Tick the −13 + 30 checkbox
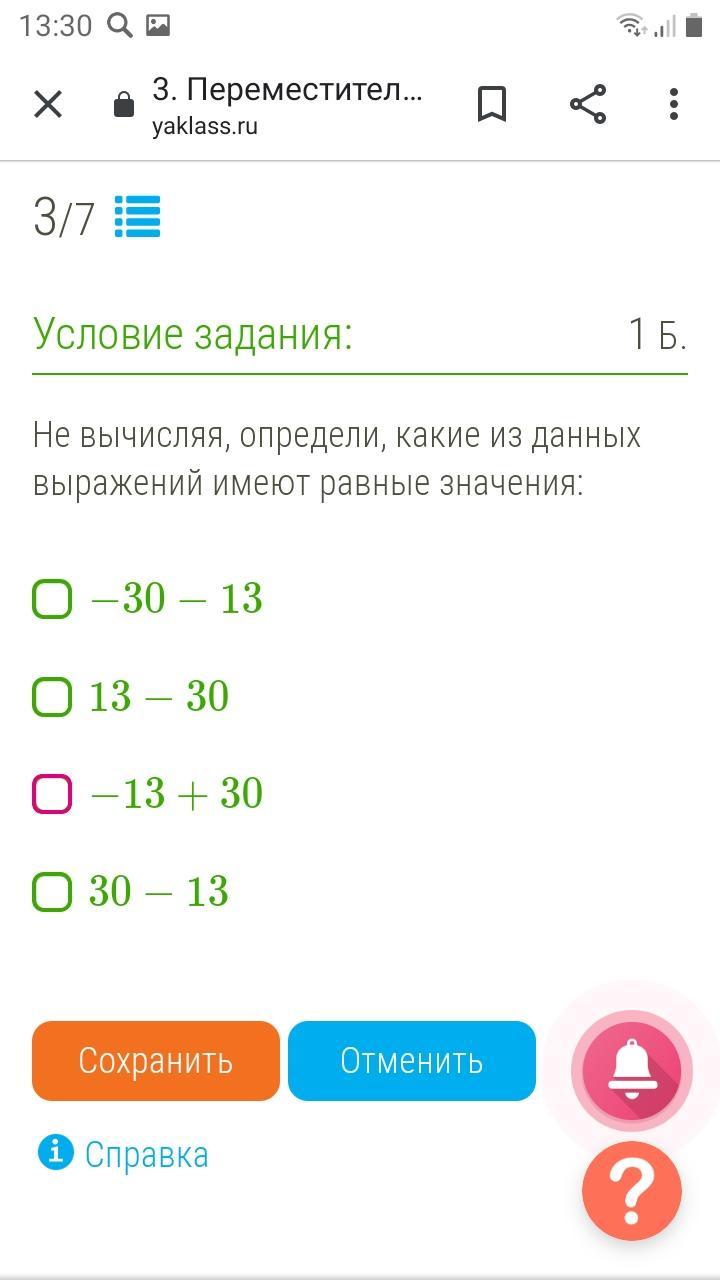 point(52,794)
